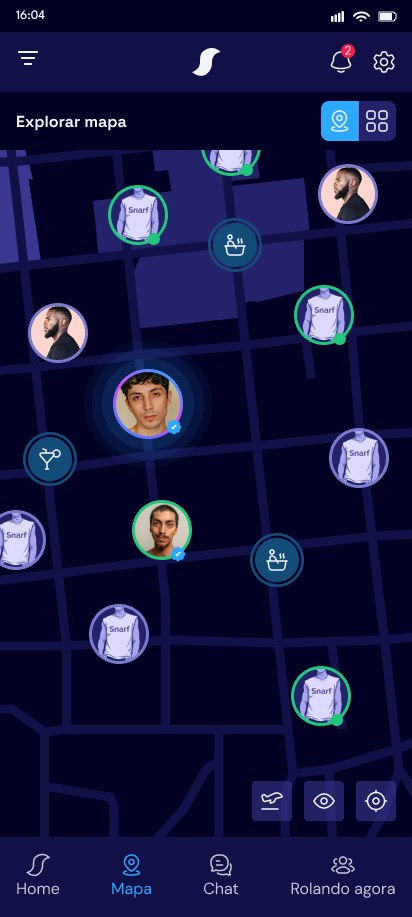
Task: Open the filter menu icon
Action: click(x=28, y=58)
